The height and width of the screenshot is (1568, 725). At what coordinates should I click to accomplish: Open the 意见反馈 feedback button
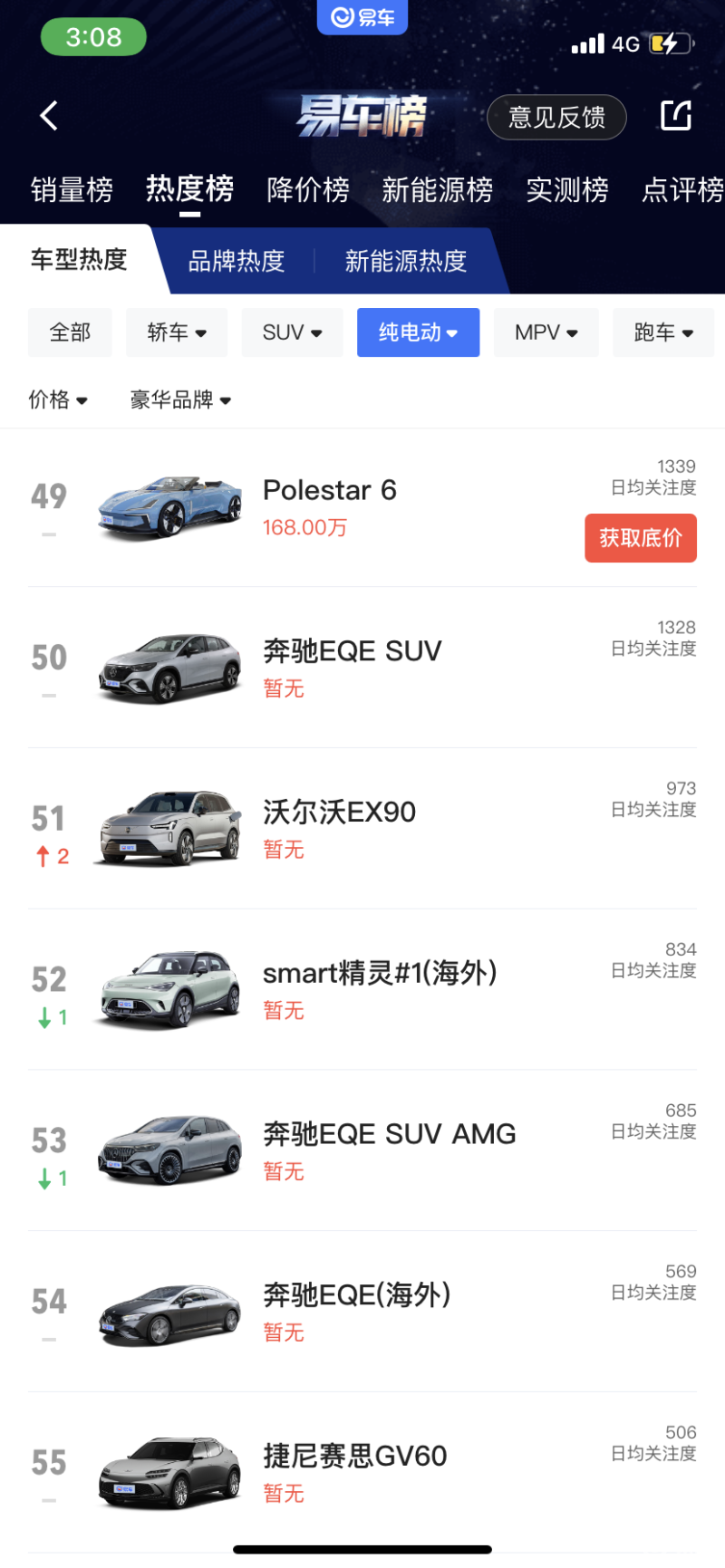556,117
